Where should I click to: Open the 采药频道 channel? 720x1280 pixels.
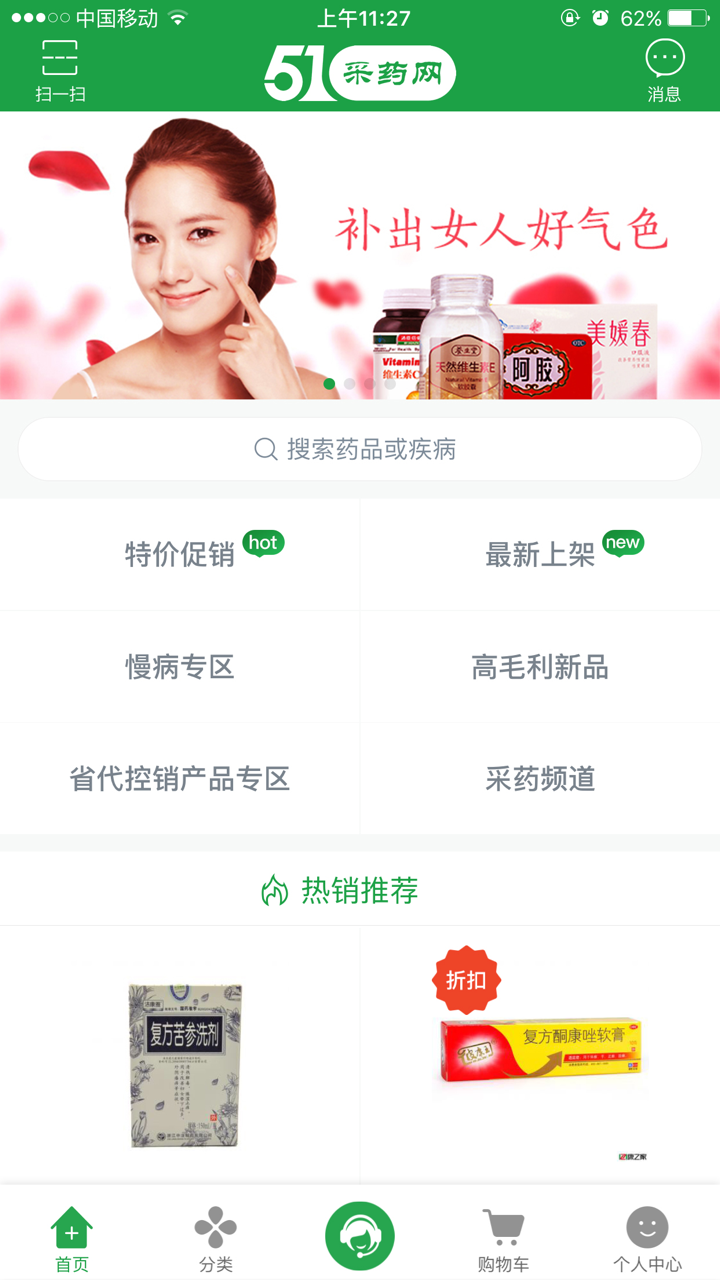pos(540,780)
